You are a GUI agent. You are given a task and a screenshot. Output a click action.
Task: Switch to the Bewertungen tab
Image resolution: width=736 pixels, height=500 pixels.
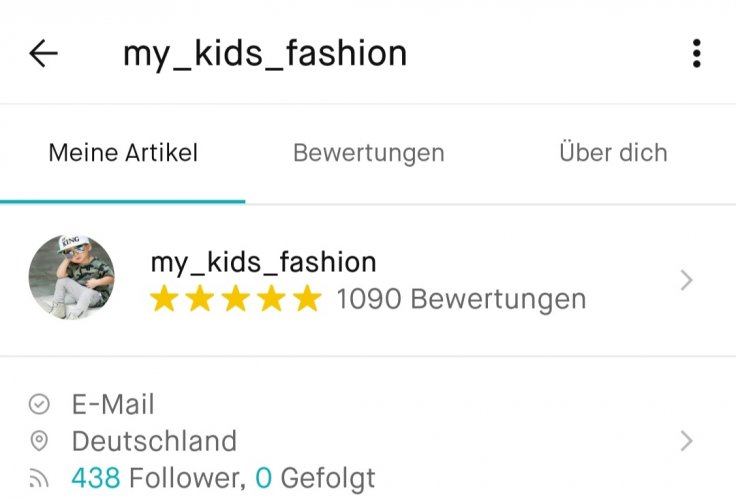coord(368,154)
